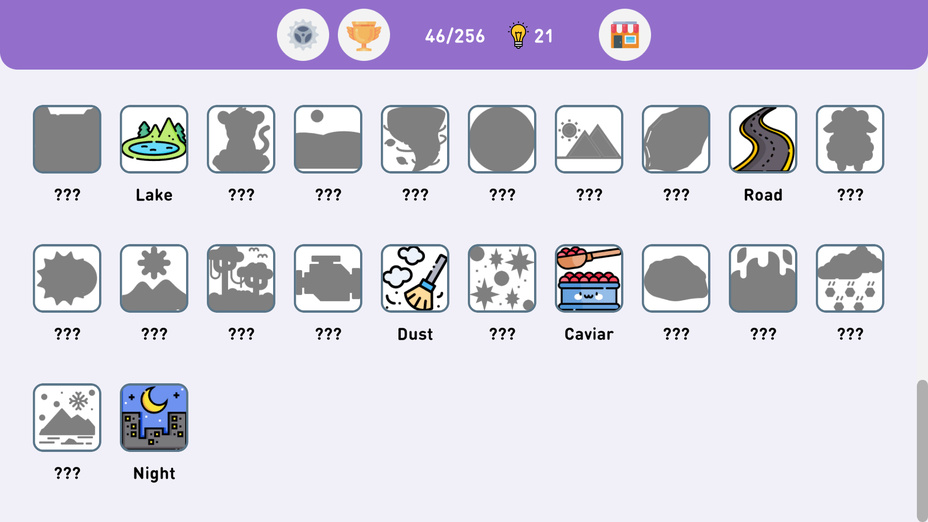Viewport: 928px width, 522px height.
Task: Tap the locked snowy mountain tile
Action: (67, 417)
